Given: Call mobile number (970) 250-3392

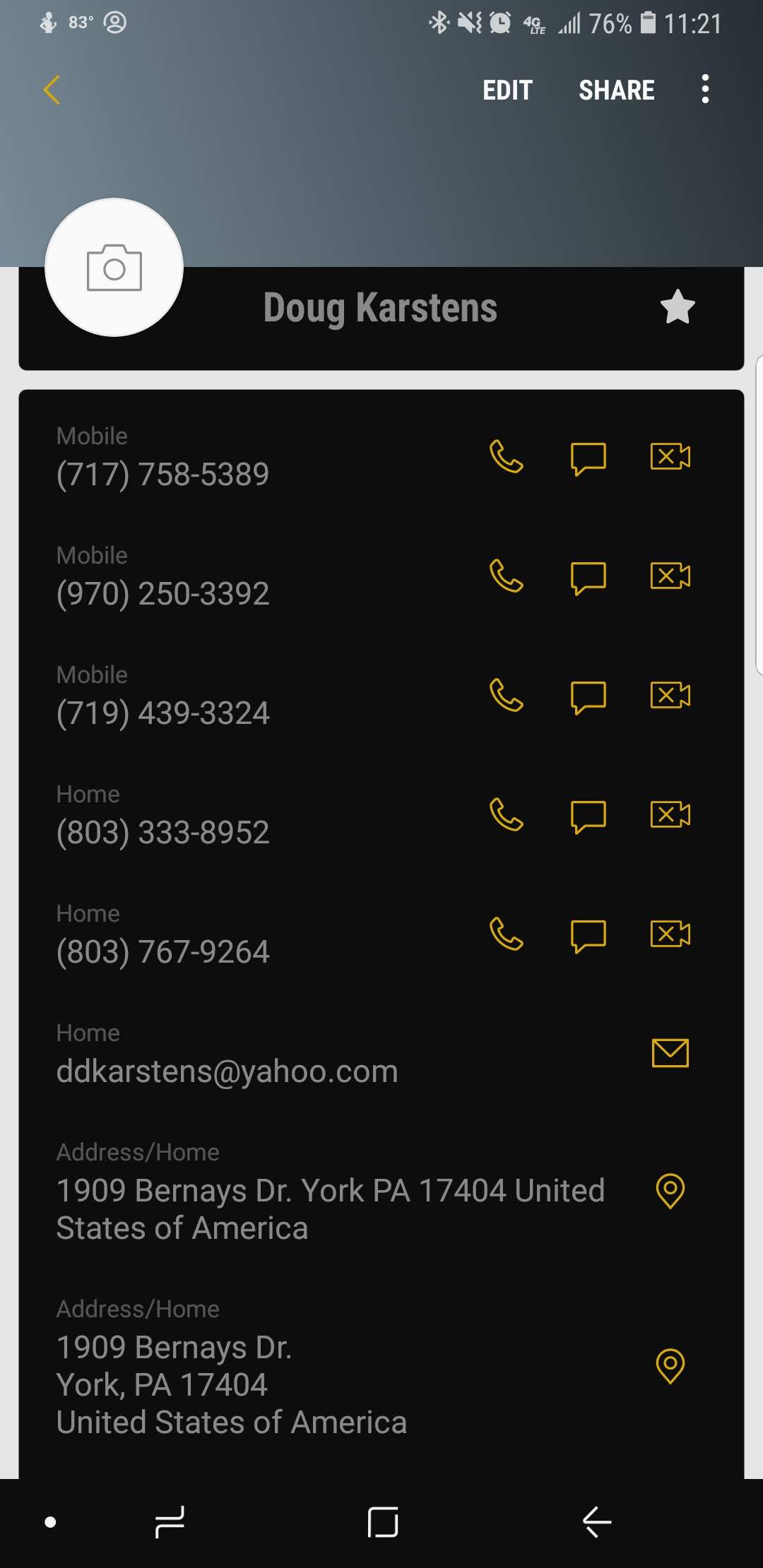Looking at the screenshot, I should (x=506, y=576).
